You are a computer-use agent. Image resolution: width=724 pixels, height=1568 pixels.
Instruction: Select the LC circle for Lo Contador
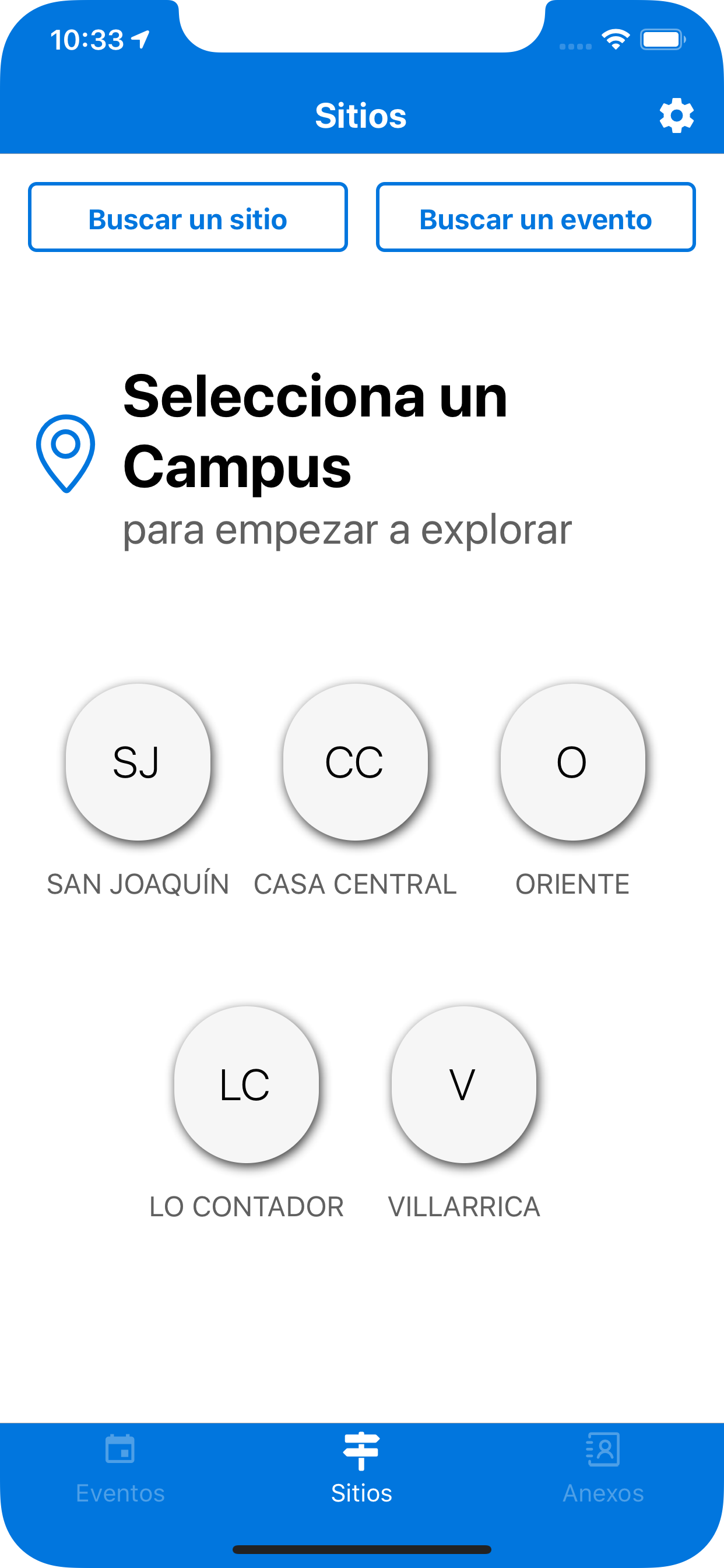coord(246,1083)
